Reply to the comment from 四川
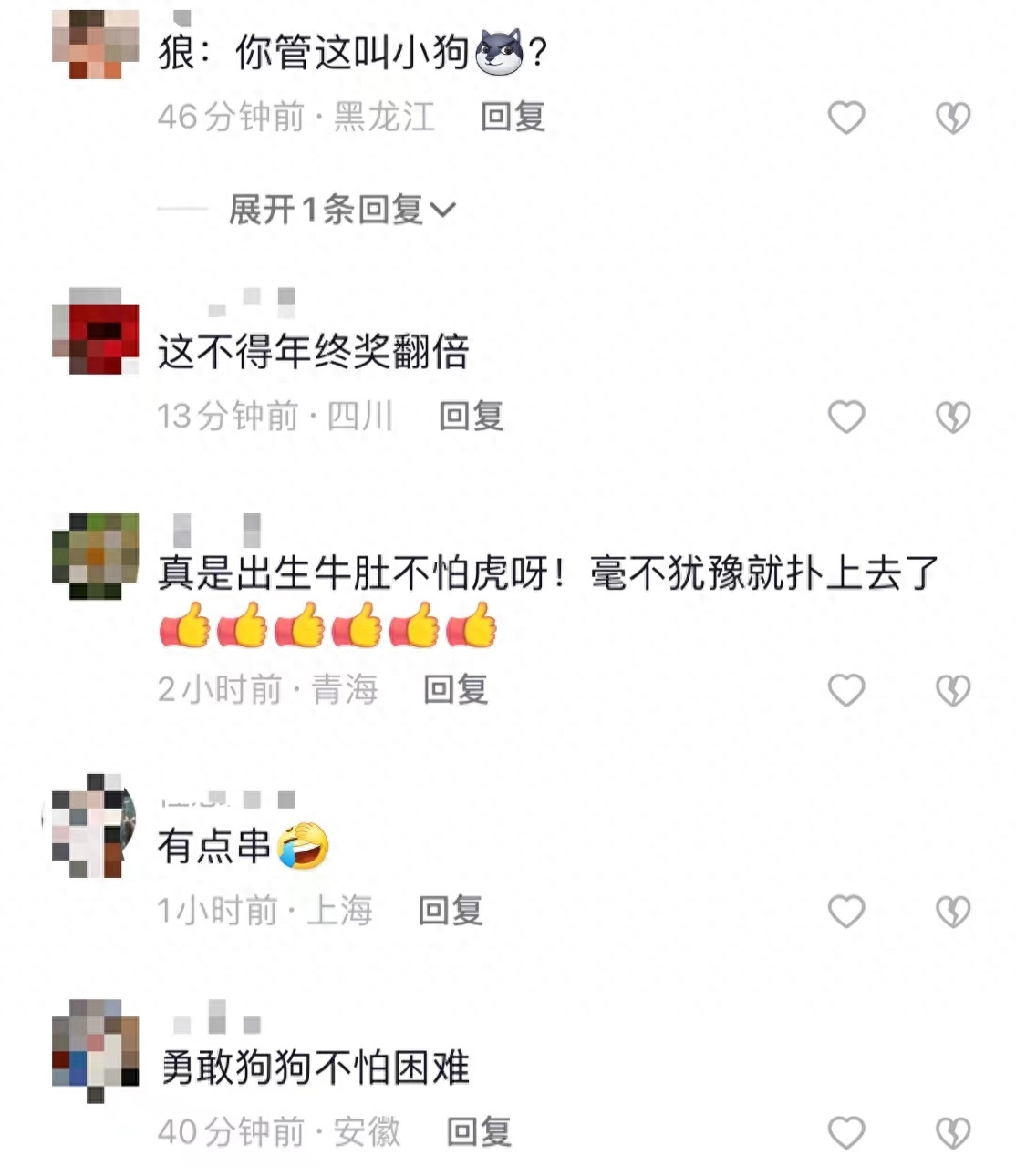 [x=471, y=417]
